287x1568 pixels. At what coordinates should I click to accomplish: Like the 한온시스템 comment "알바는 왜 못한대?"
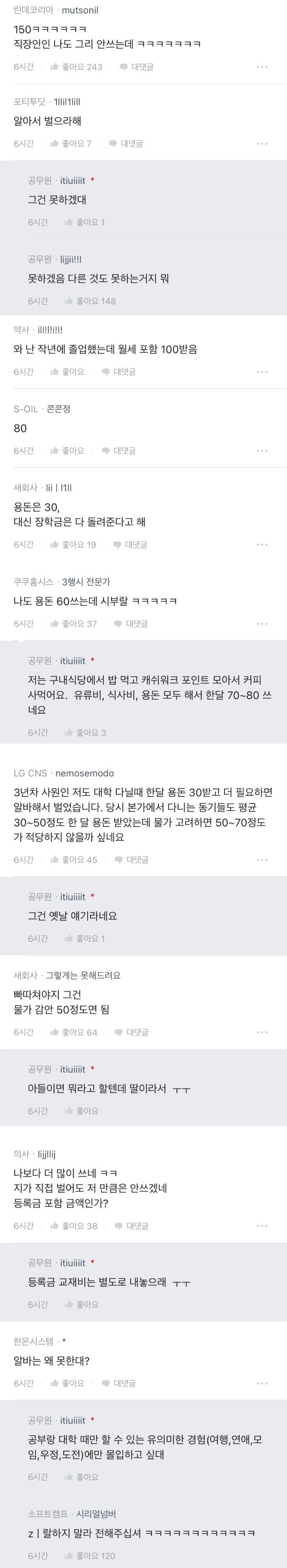(x=68, y=1383)
